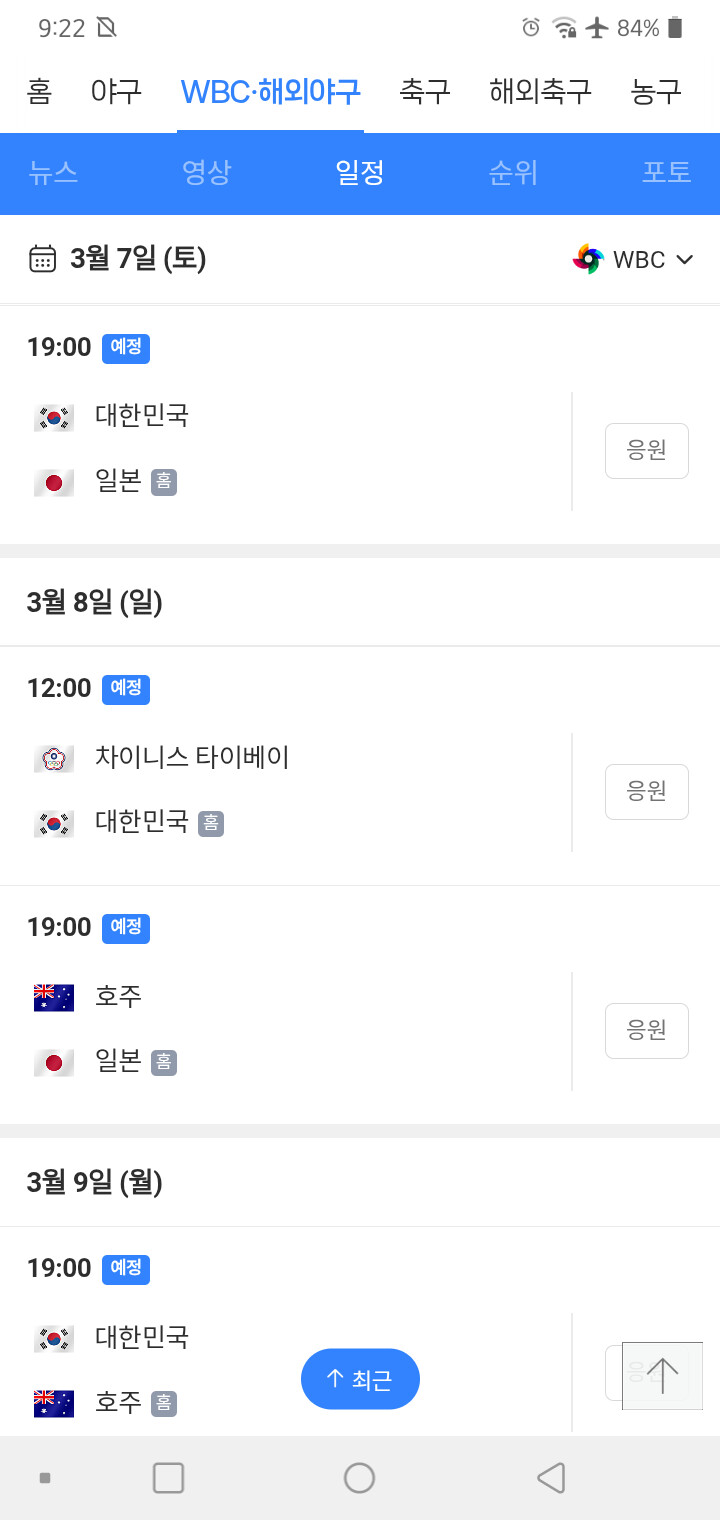Viewport: 720px width, 1520px height.
Task: Switch to the 야구 tab
Action: click(116, 92)
